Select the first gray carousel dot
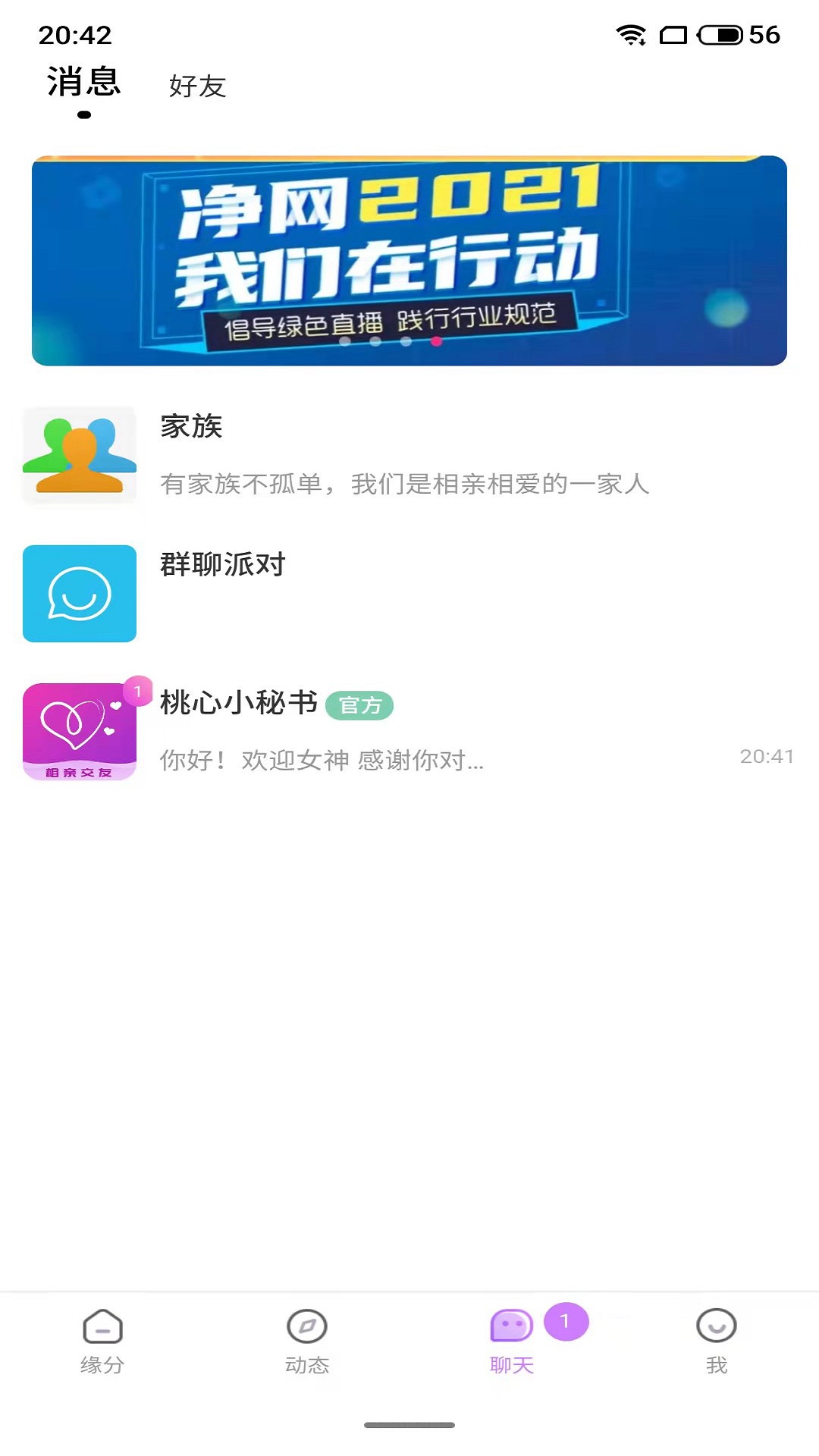 (x=345, y=343)
